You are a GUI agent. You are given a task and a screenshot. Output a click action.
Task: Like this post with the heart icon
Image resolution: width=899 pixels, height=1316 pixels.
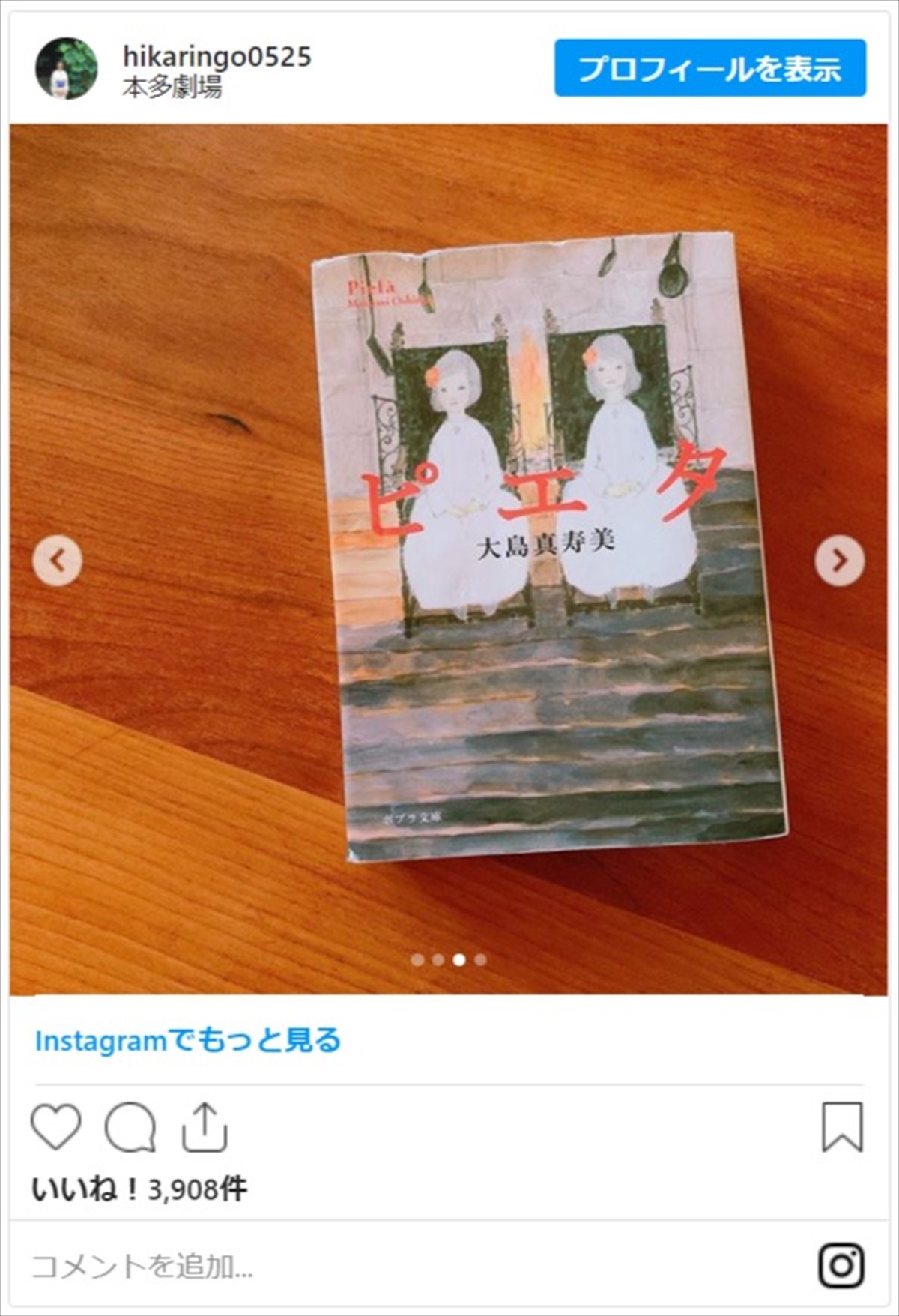click(x=56, y=1127)
